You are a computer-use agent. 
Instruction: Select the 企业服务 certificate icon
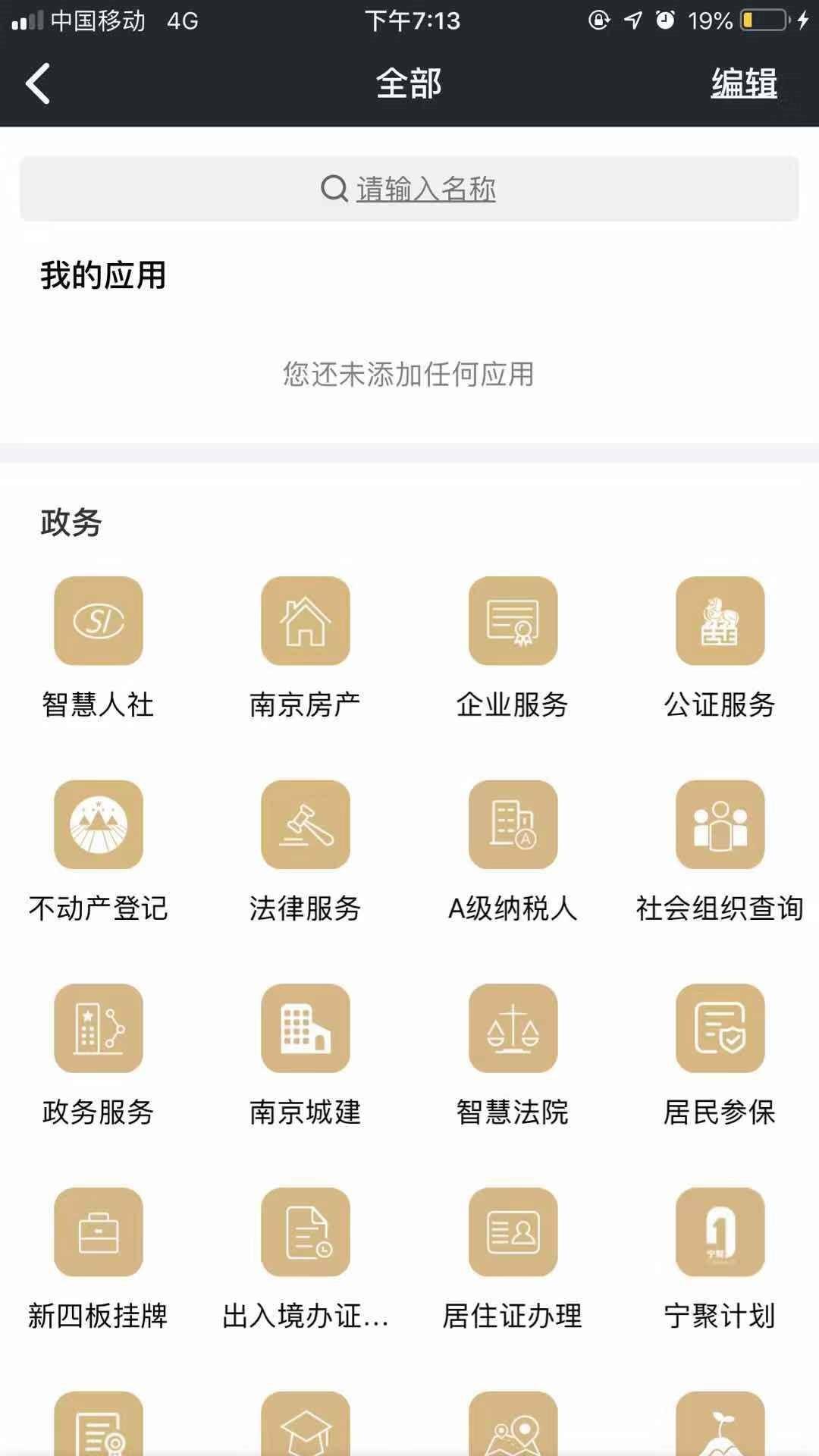pos(513,620)
